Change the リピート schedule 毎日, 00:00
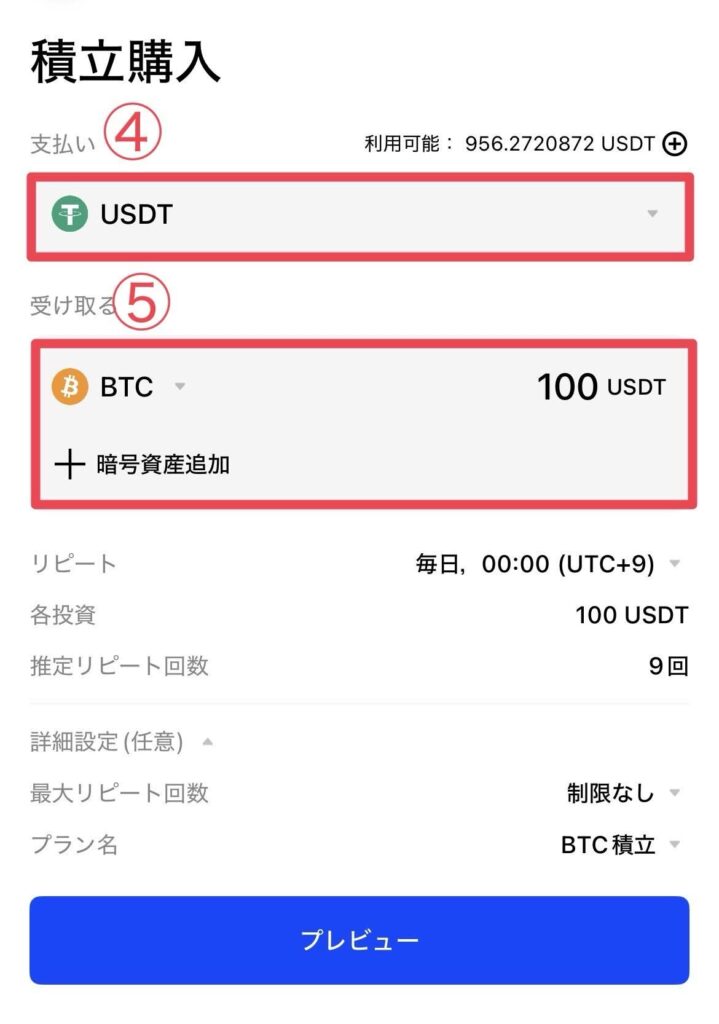Viewport: 719px width, 1024px height. (547, 564)
